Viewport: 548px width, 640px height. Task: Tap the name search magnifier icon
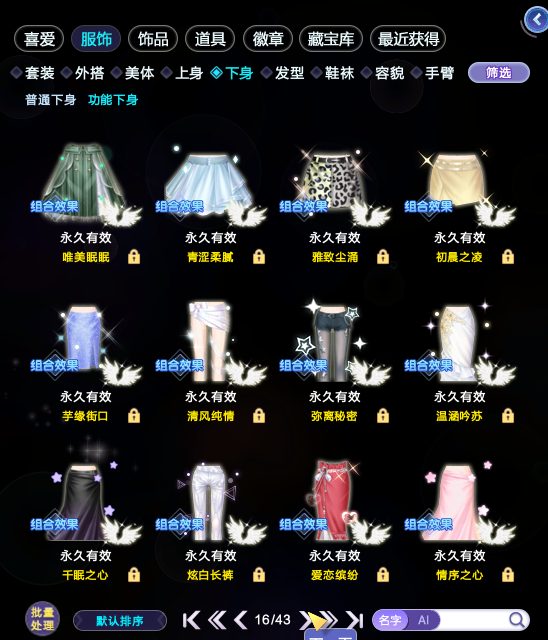click(517, 620)
